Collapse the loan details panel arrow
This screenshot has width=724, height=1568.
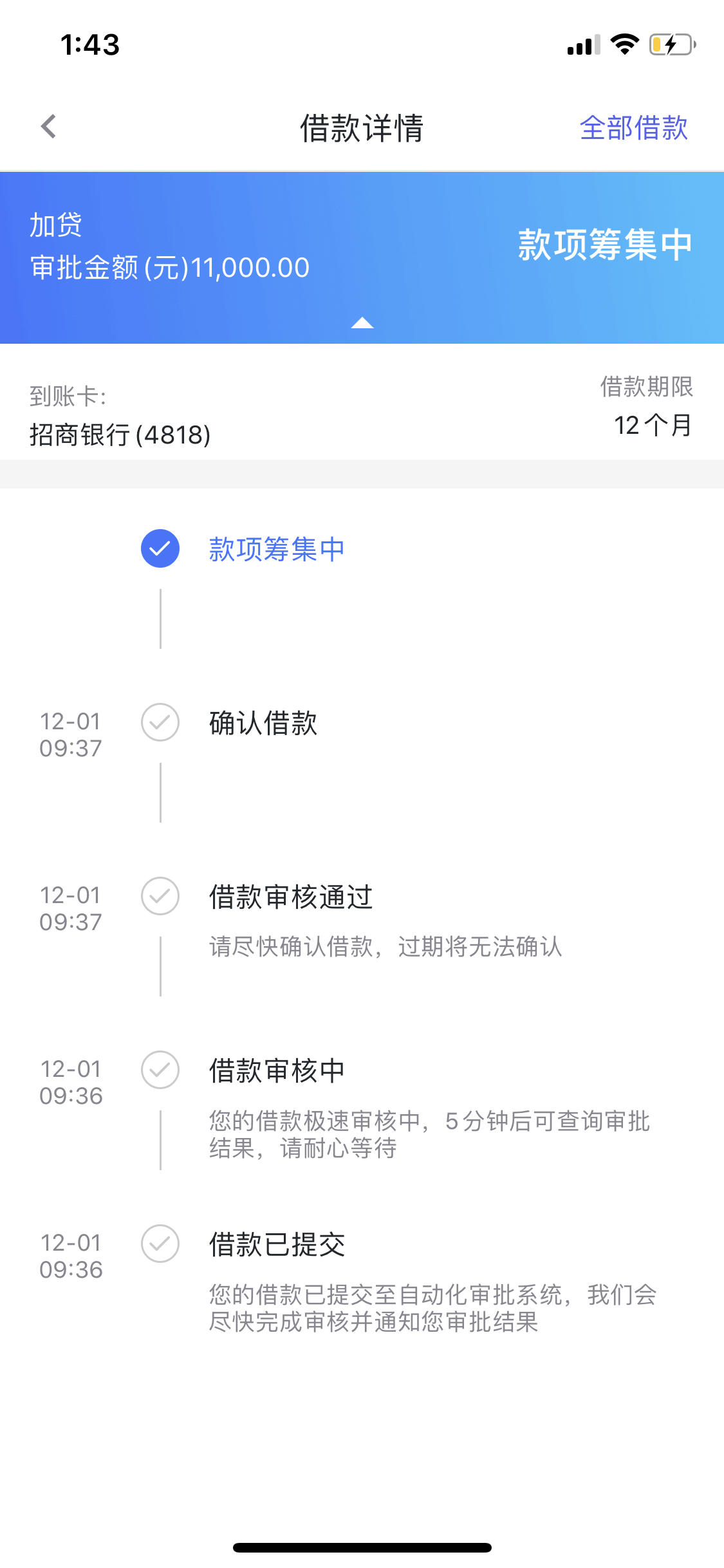(x=362, y=322)
